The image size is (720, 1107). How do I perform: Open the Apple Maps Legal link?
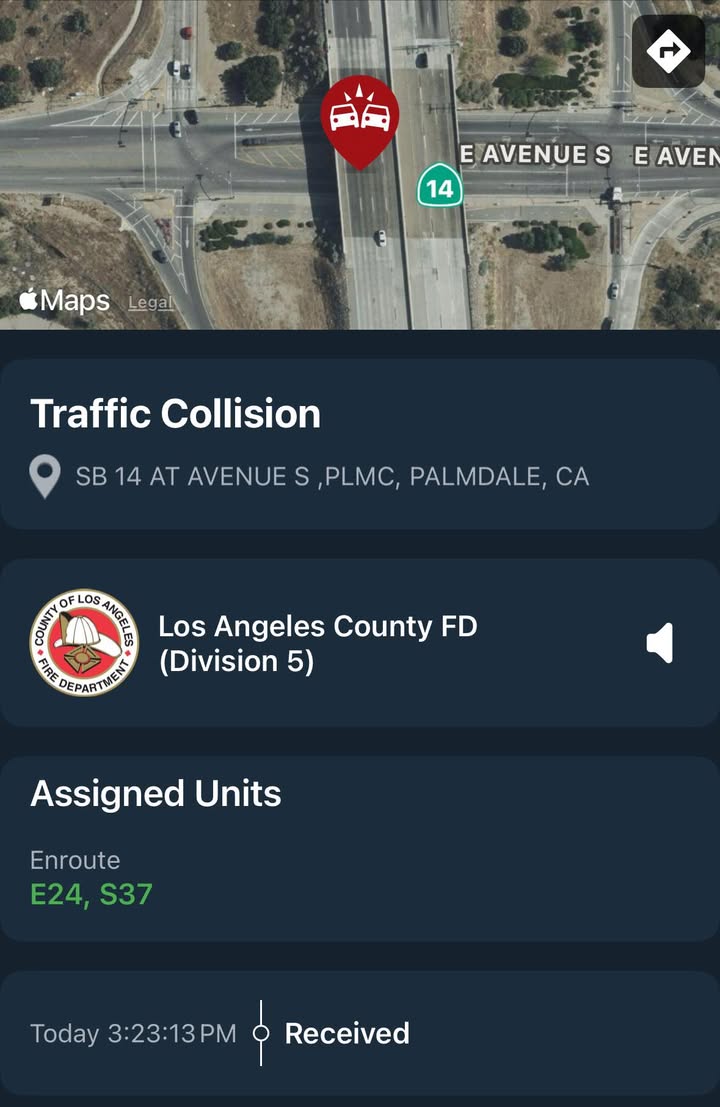(150, 302)
